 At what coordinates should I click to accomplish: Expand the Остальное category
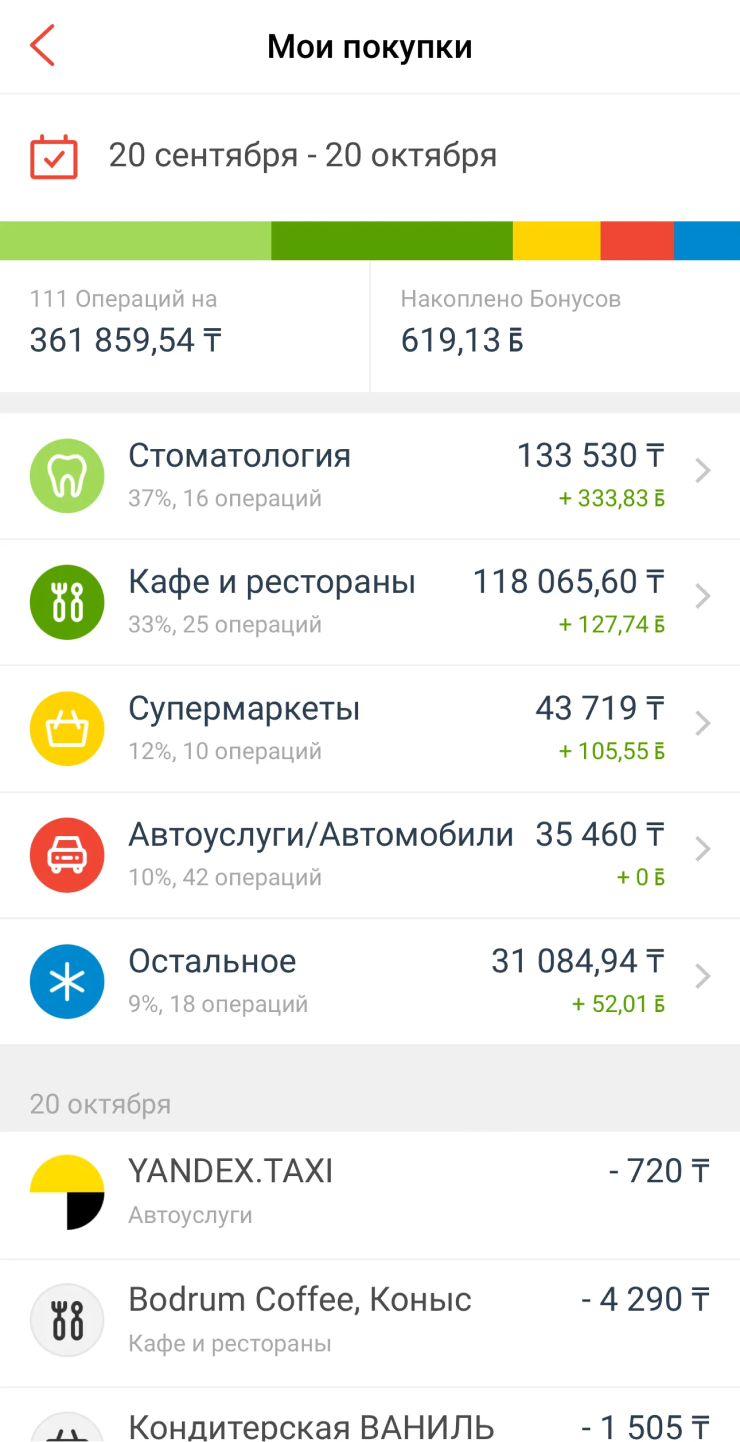tap(370, 982)
